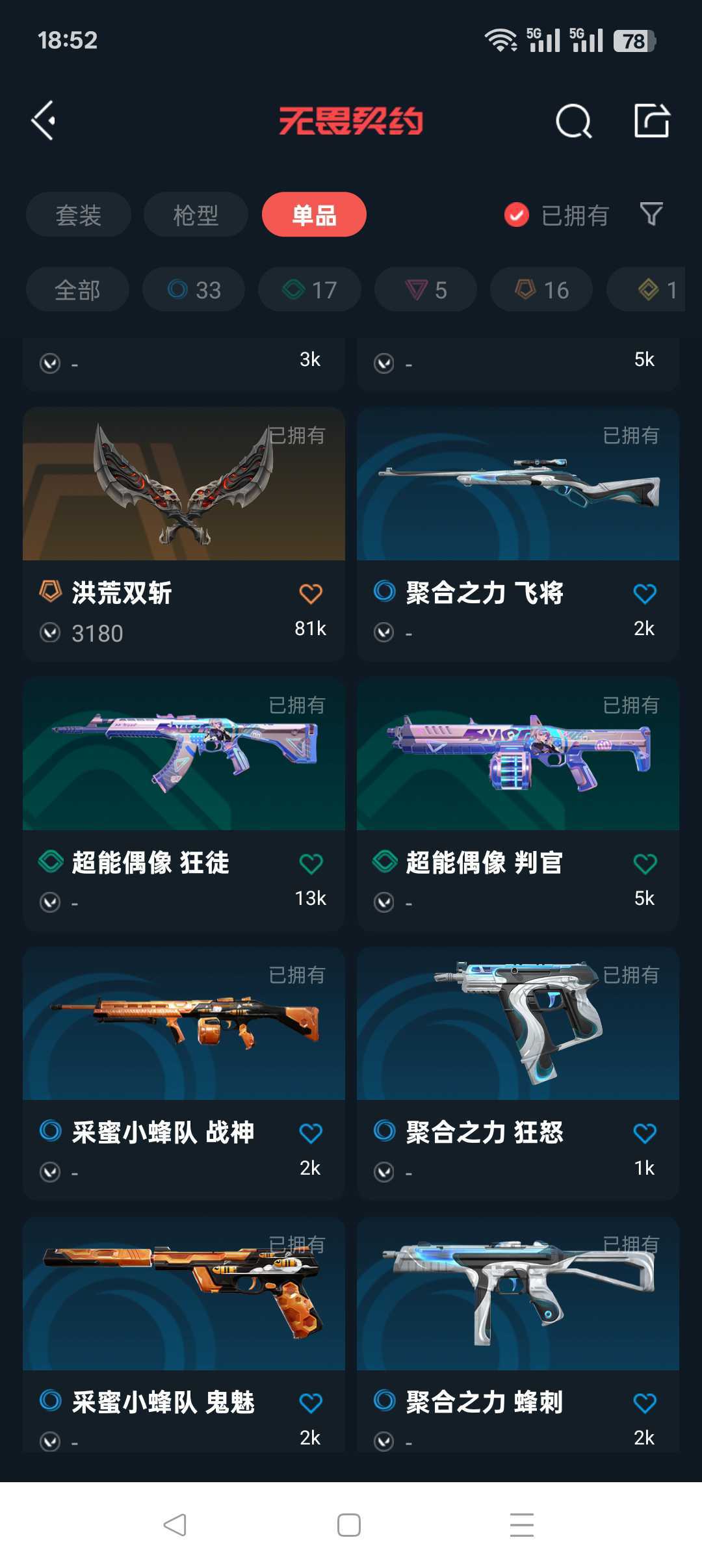Filter by the blue 33 rarity chip
Image resolution: width=702 pixels, height=1568 pixels.
[x=194, y=289]
